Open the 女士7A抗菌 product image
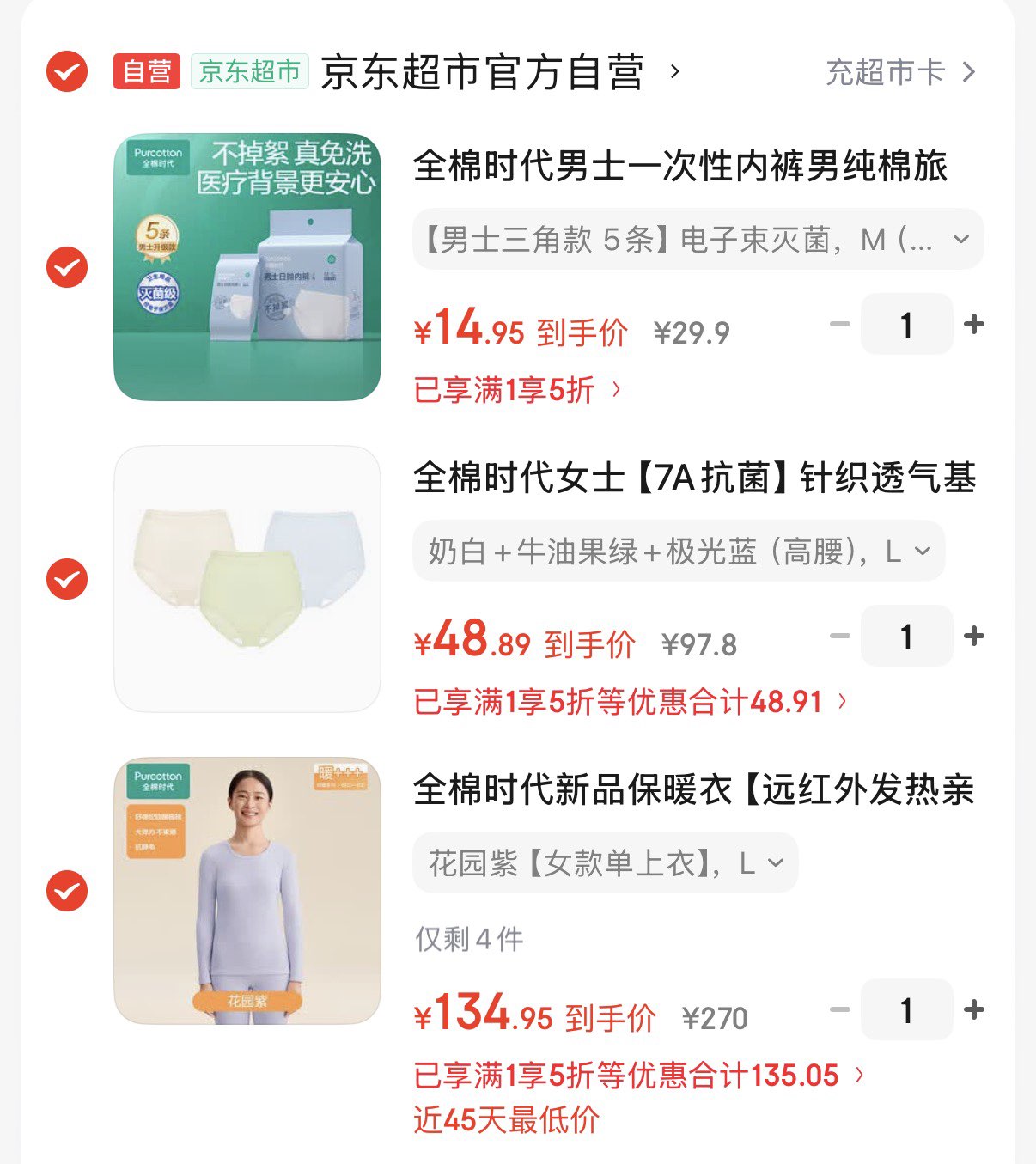Viewport: 1036px width, 1164px height. (247, 579)
